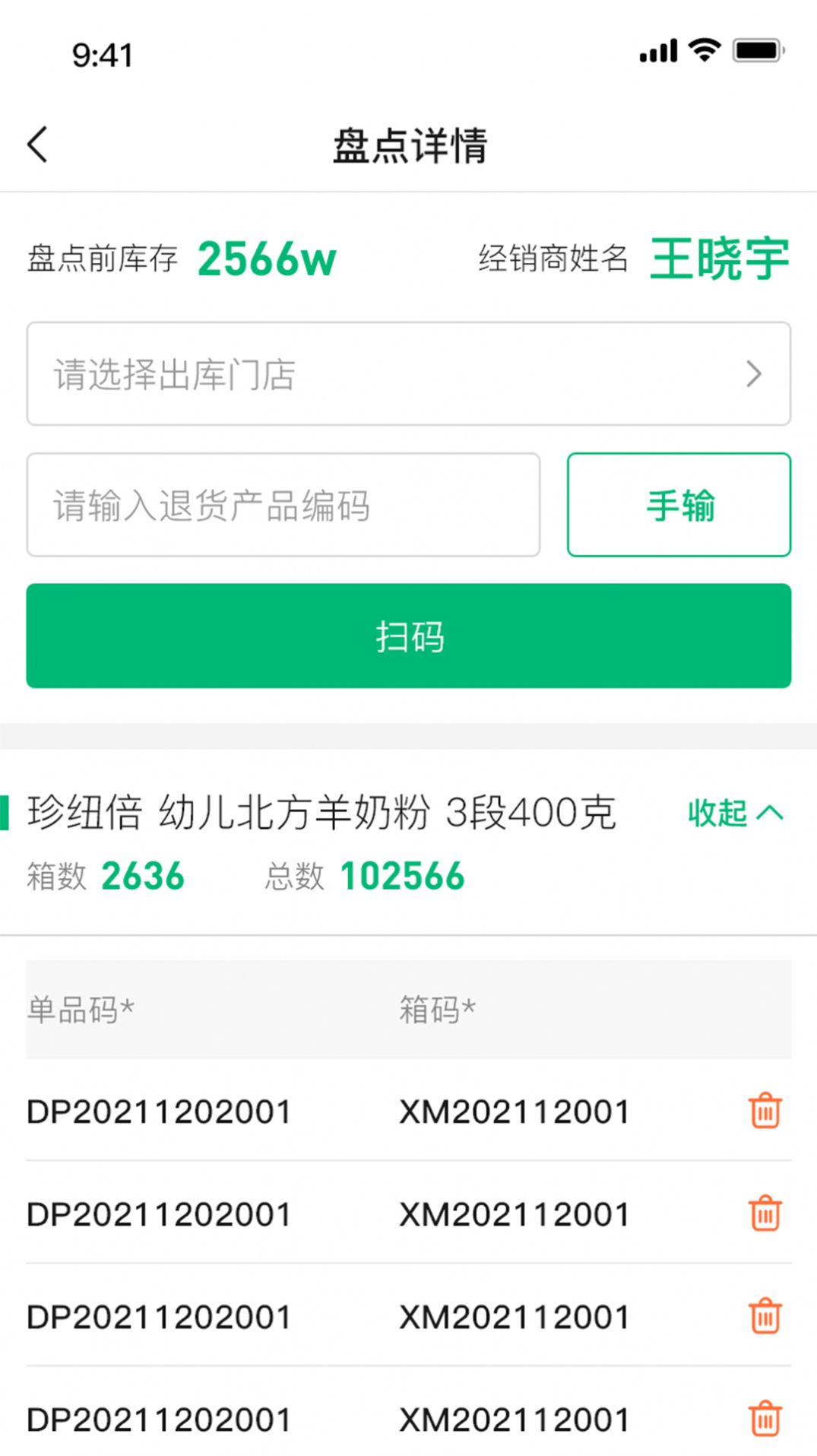Tap the chevron next to the store picker
Screen dimensions: 817x1456
pyautogui.click(x=754, y=373)
